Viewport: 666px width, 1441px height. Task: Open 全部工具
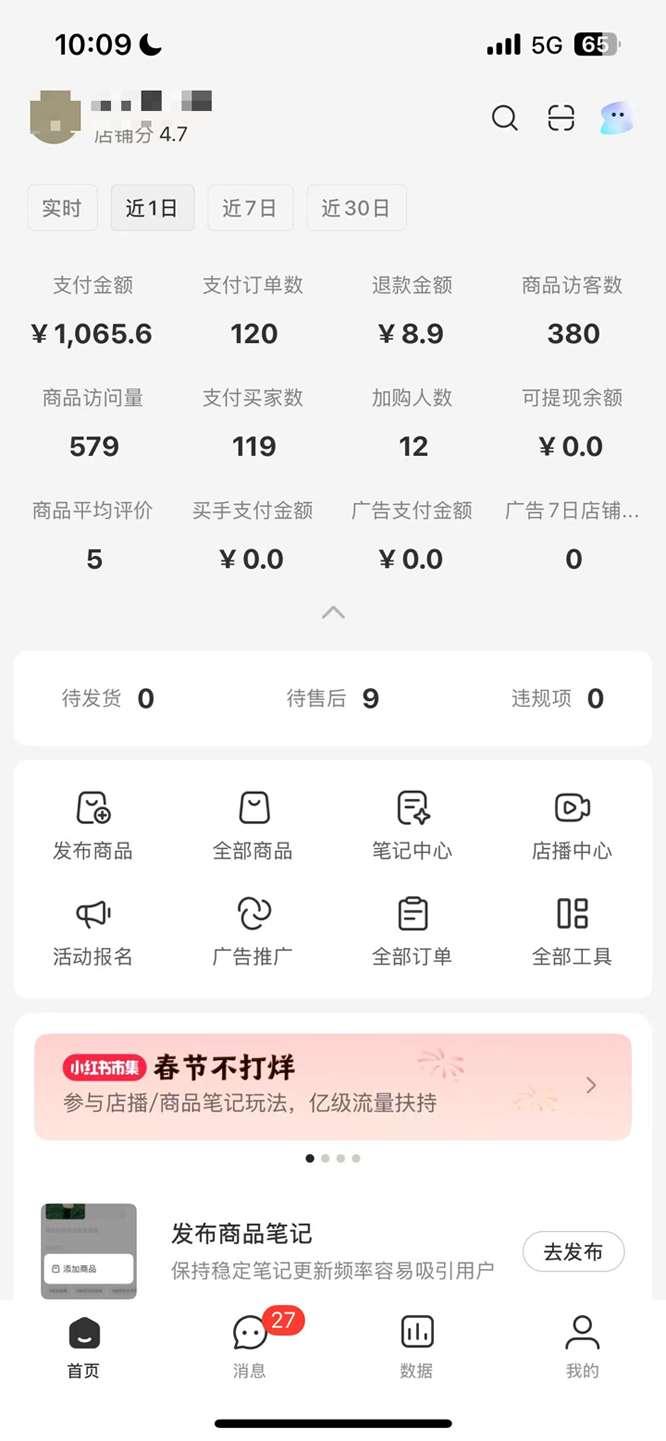click(572, 931)
